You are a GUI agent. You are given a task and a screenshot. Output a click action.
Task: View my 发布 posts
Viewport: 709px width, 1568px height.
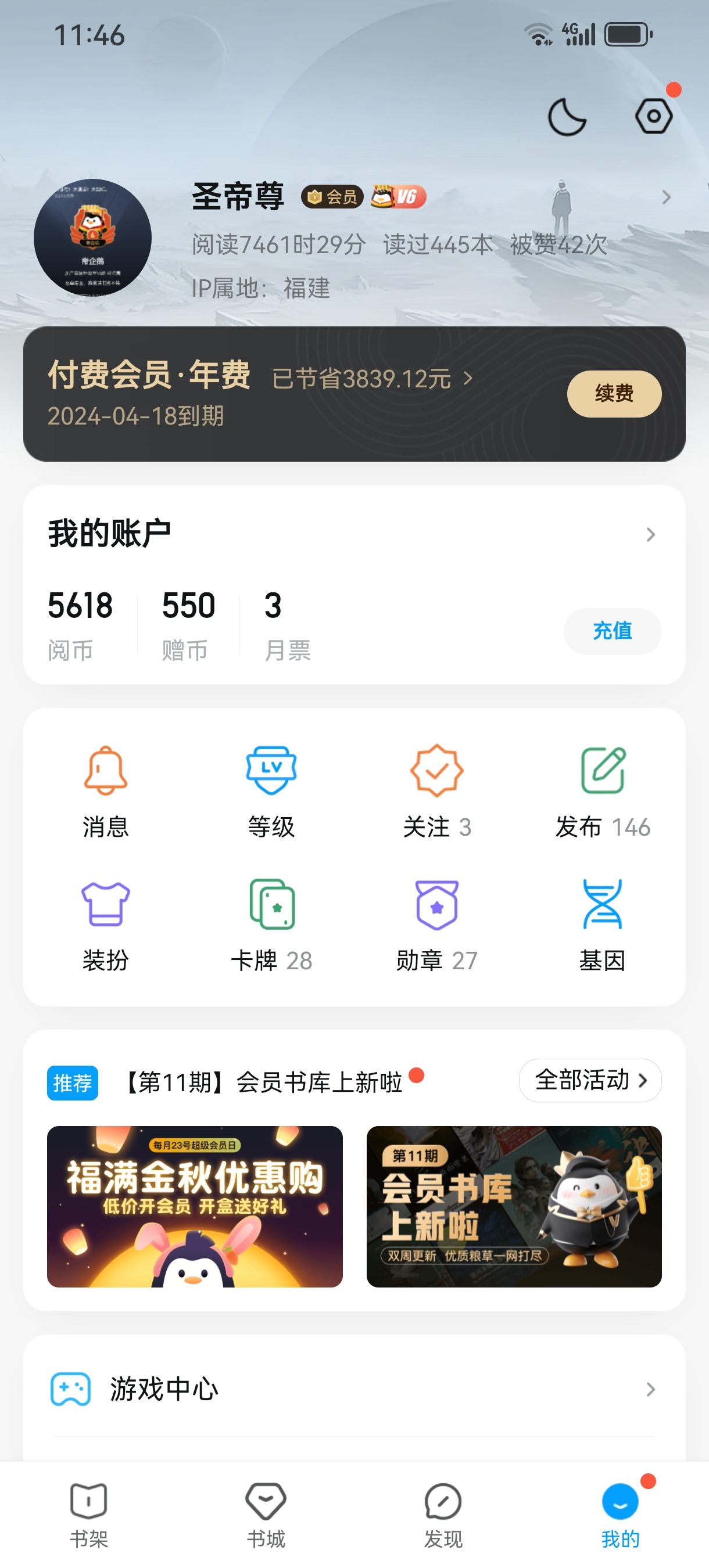coord(603,791)
